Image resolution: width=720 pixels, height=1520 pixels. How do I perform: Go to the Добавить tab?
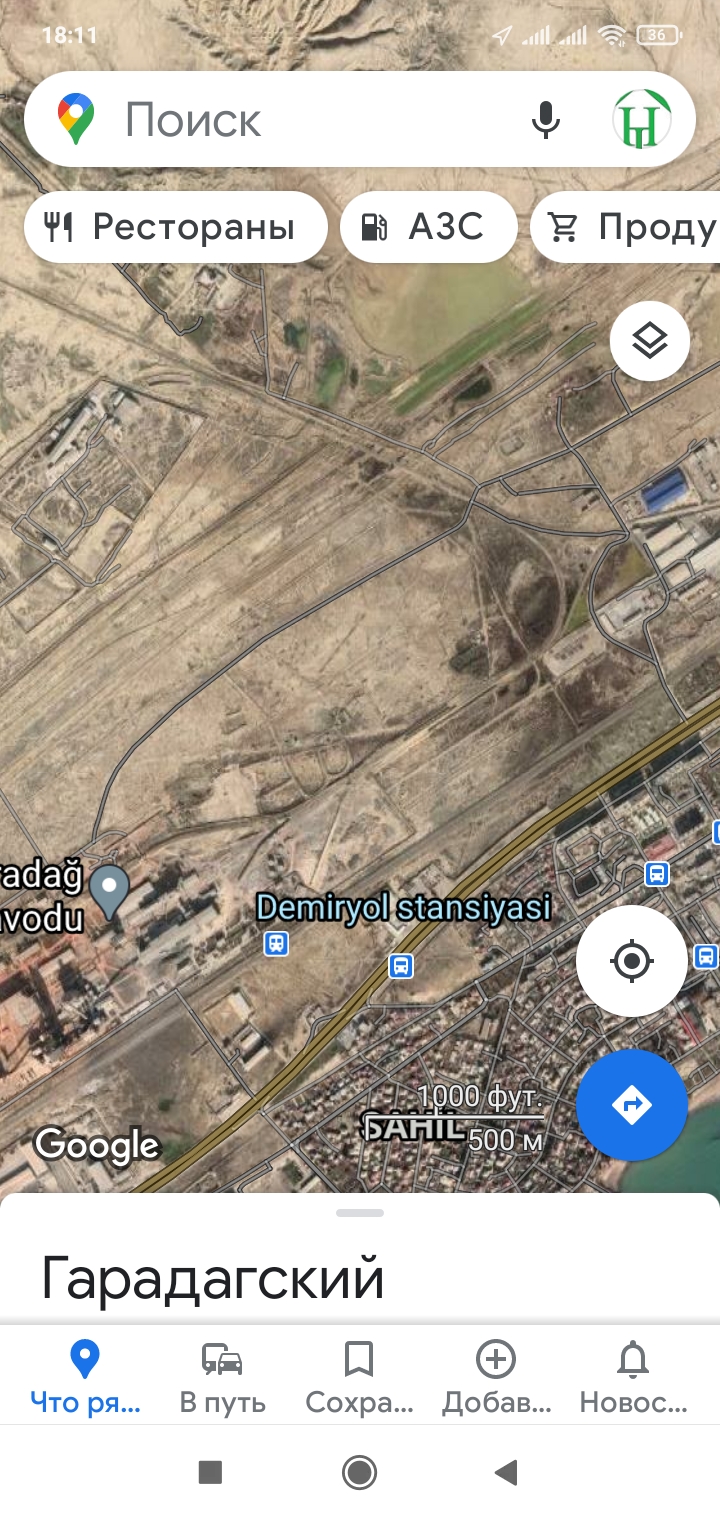[x=497, y=1378]
